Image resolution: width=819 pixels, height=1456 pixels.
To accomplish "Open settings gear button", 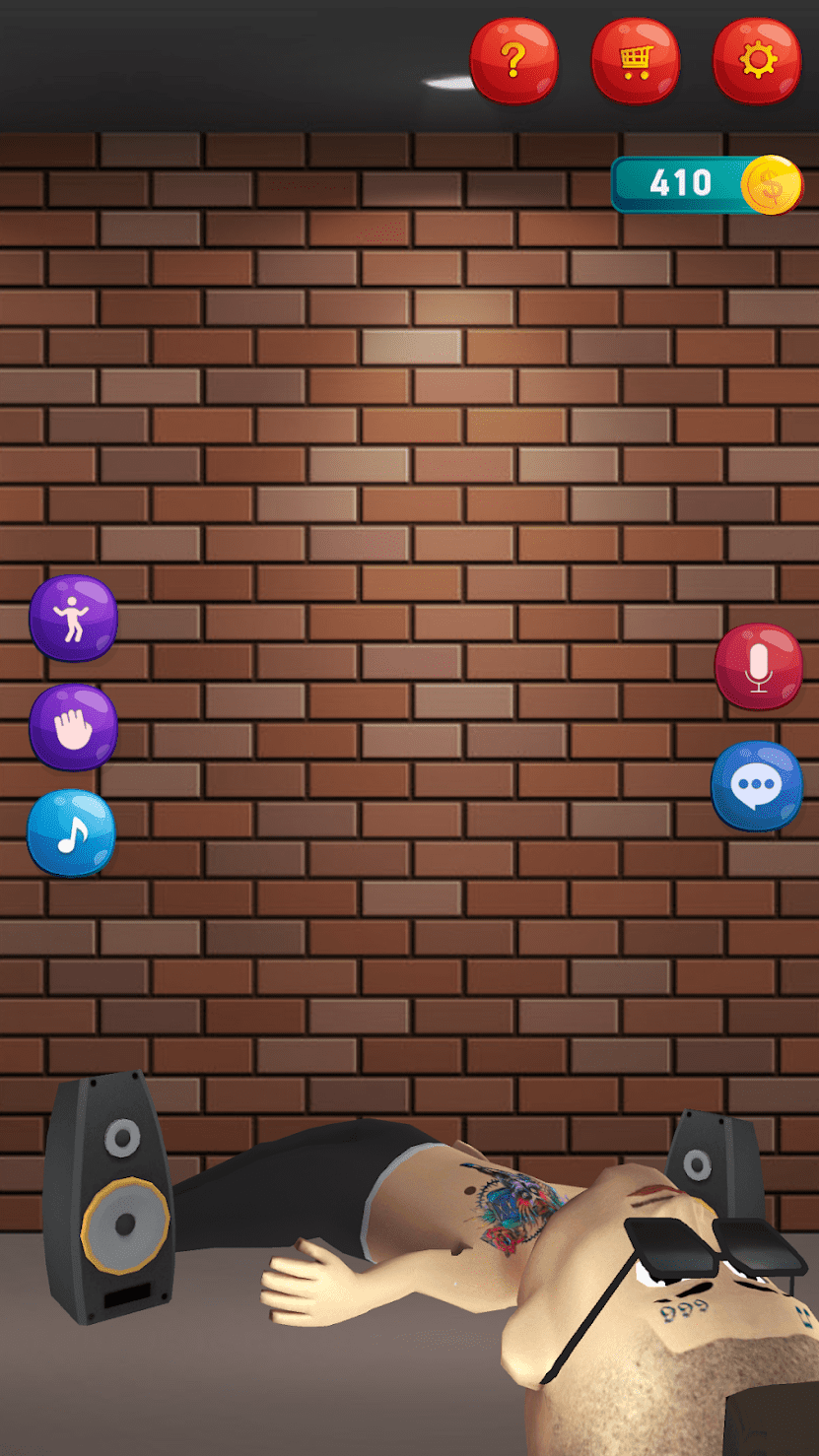I will click(757, 61).
